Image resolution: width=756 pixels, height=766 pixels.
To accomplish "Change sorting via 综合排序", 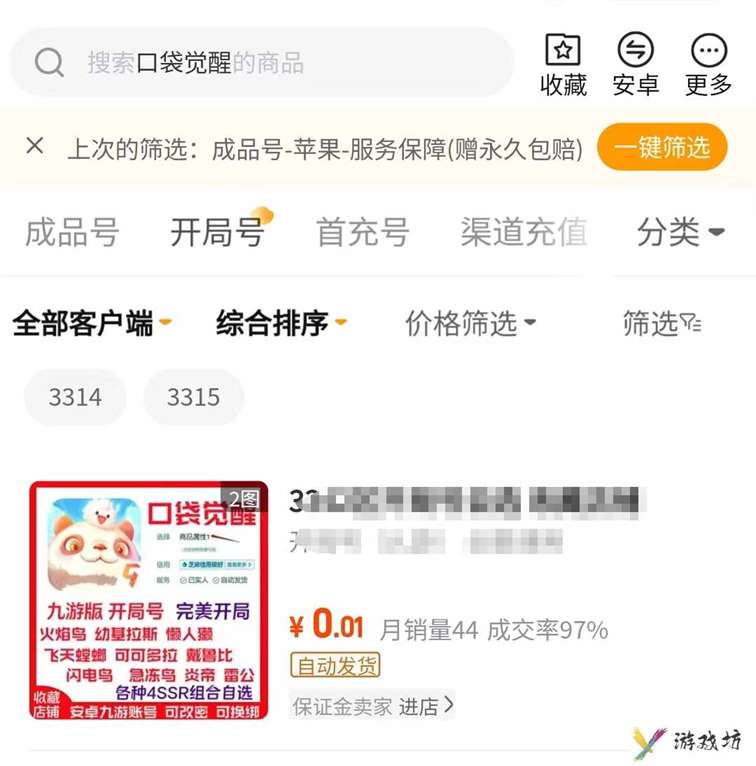I will click(x=281, y=323).
